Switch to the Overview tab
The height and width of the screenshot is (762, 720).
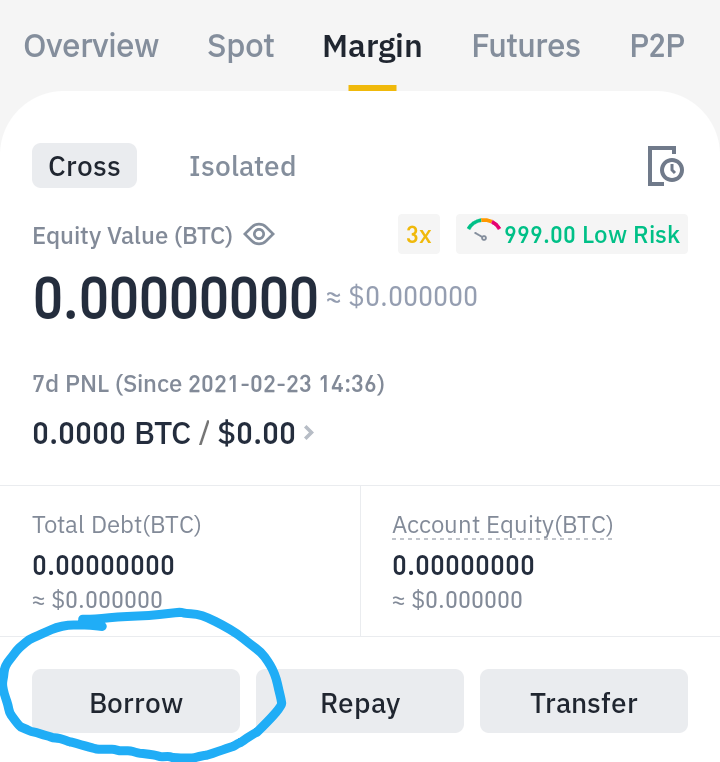(91, 47)
